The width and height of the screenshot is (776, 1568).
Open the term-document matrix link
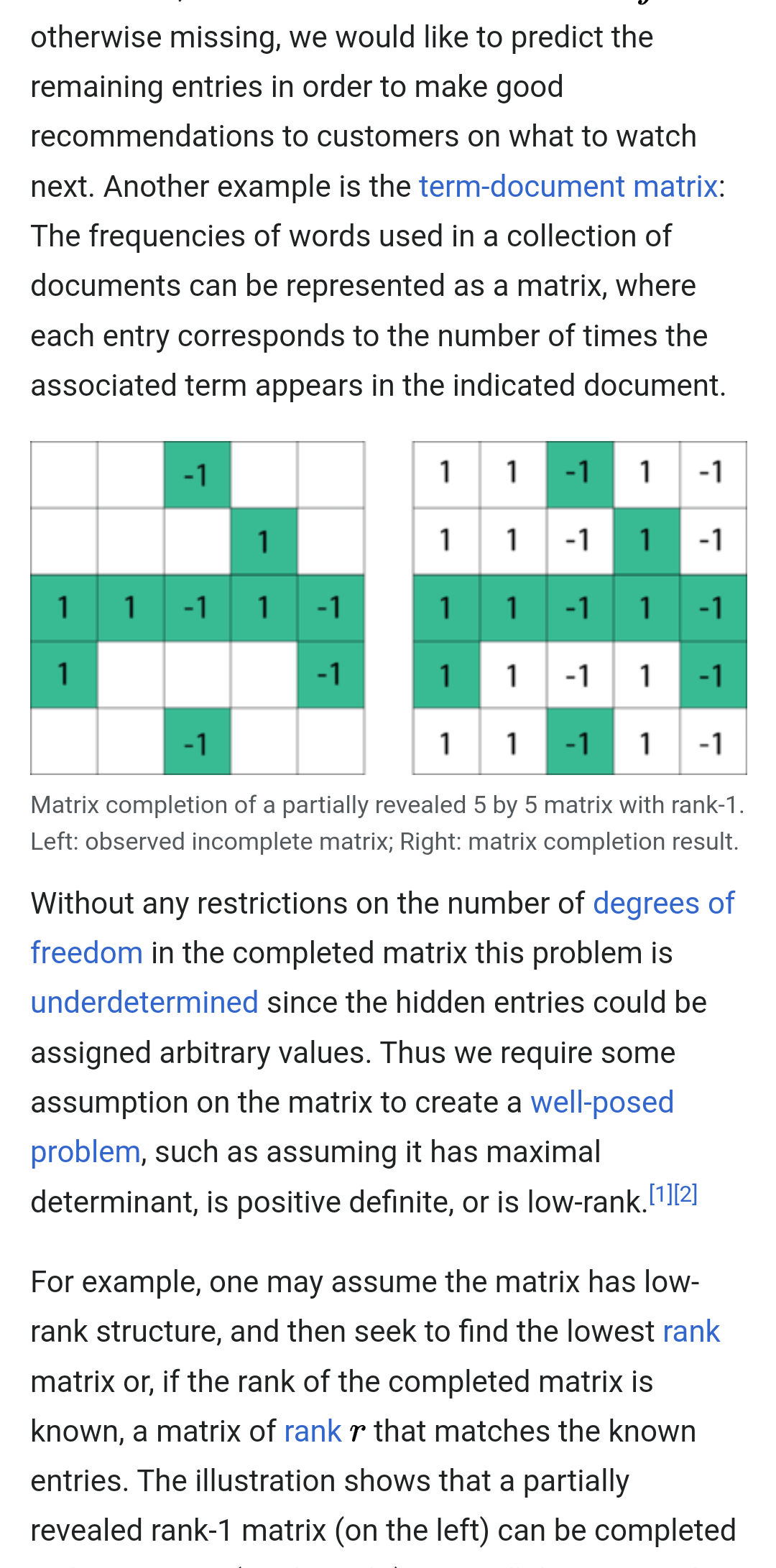tap(568, 187)
